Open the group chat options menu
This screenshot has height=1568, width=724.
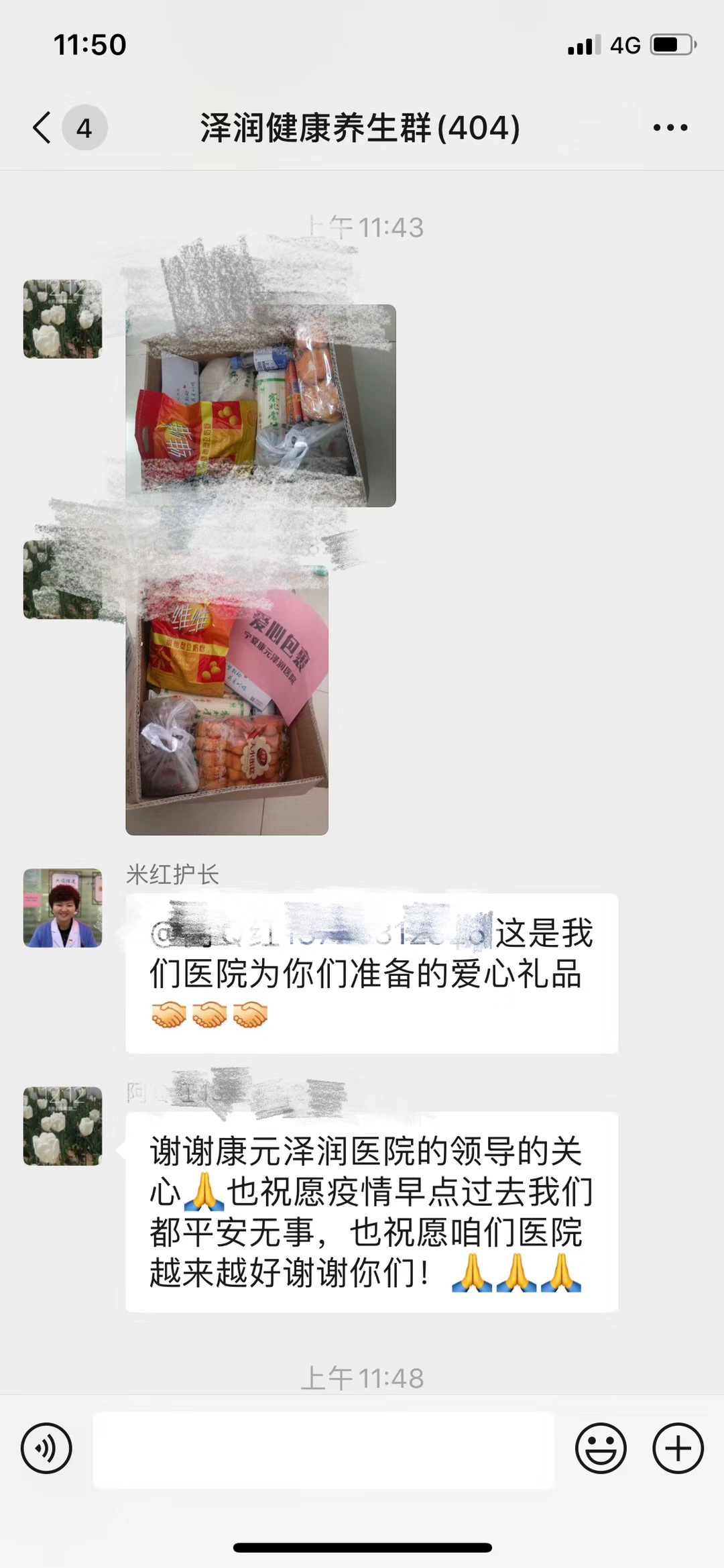coord(670,127)
